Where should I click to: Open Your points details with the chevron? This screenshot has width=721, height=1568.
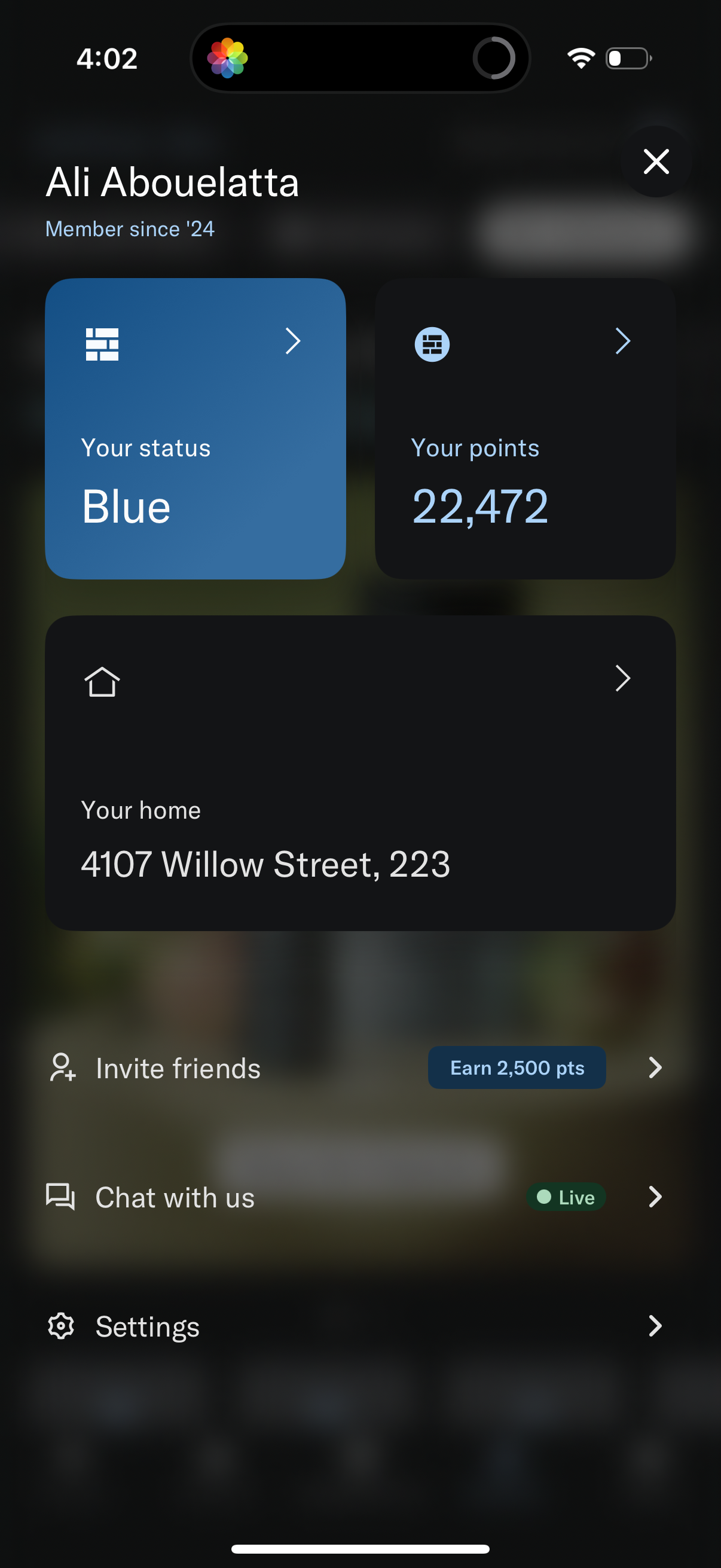point(622,342)
